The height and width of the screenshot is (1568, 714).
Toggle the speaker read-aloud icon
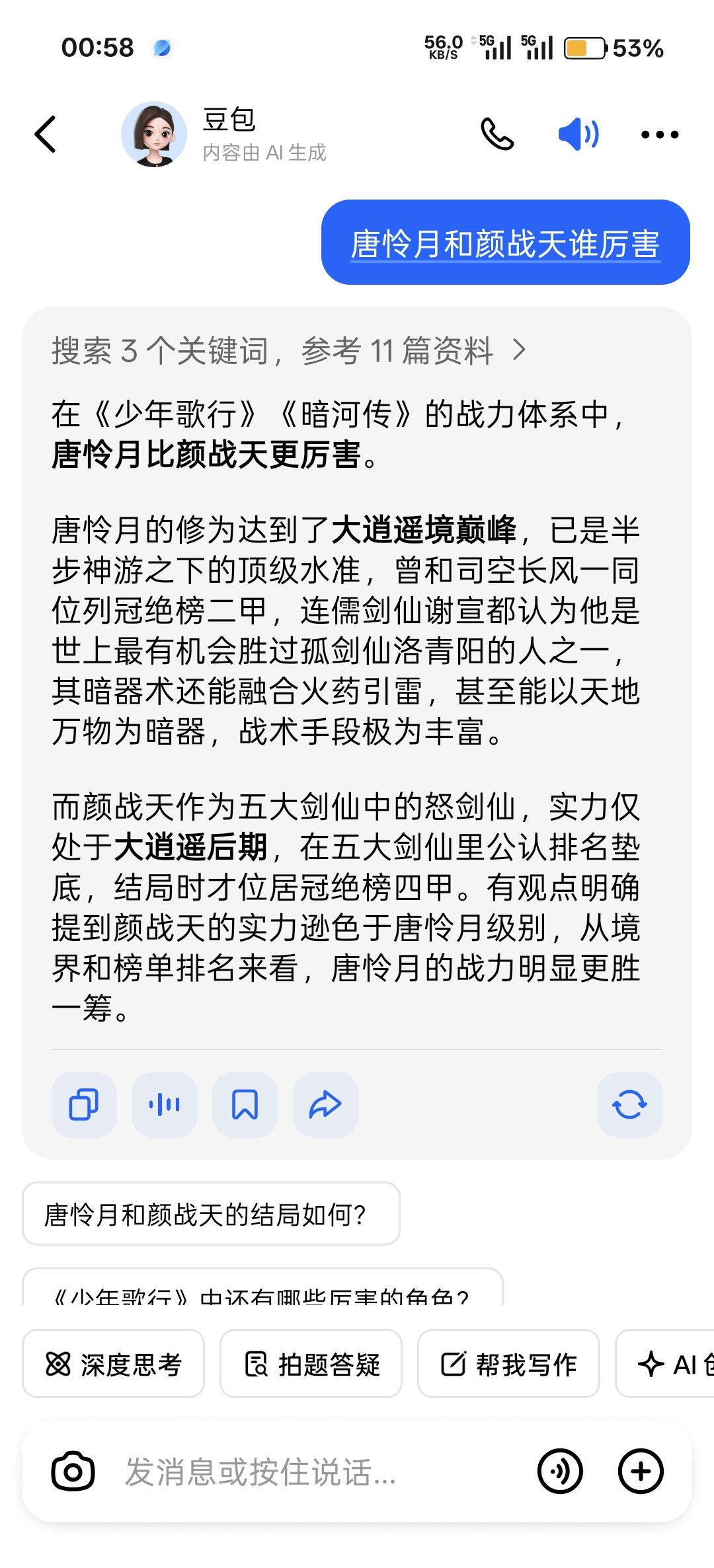click(x=578, y=134)
